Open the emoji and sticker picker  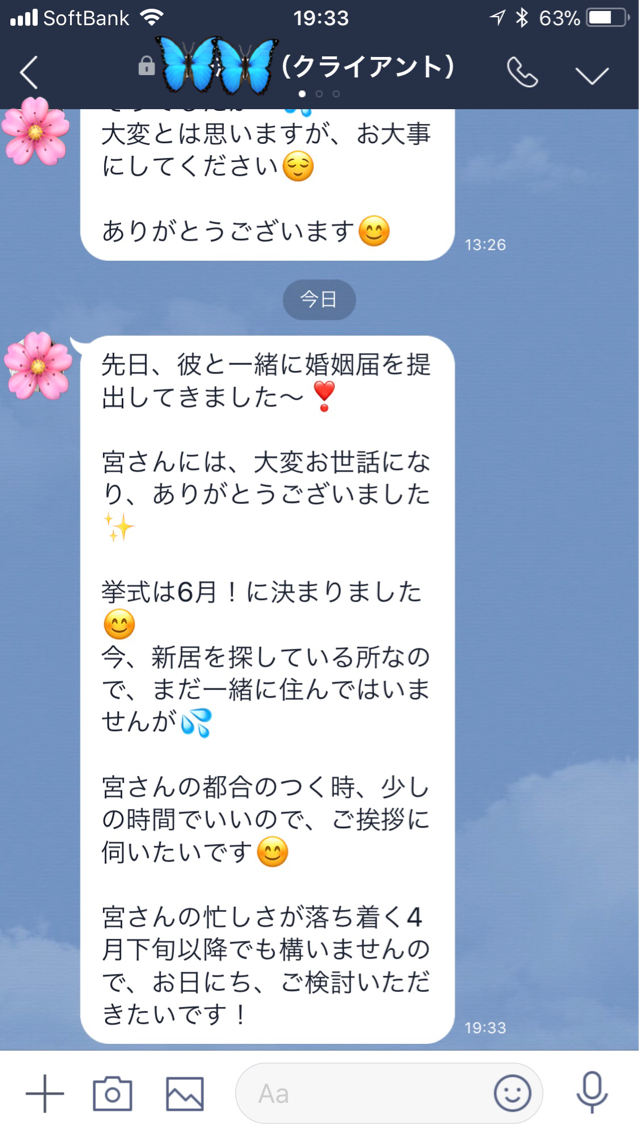pos(513,1093)
